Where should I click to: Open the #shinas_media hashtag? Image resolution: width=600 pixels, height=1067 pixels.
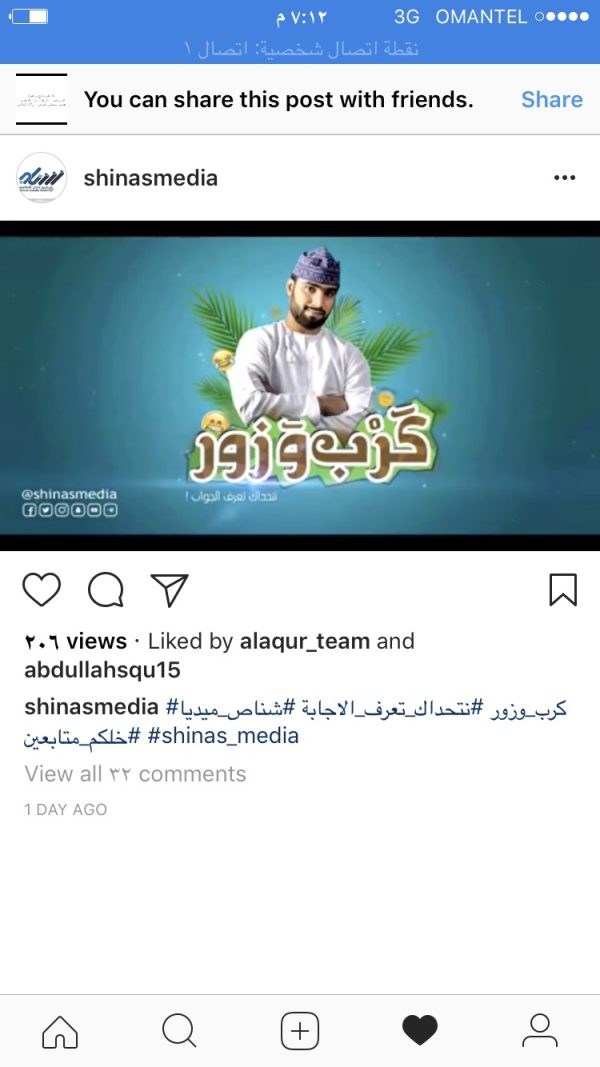coord(223,736)
